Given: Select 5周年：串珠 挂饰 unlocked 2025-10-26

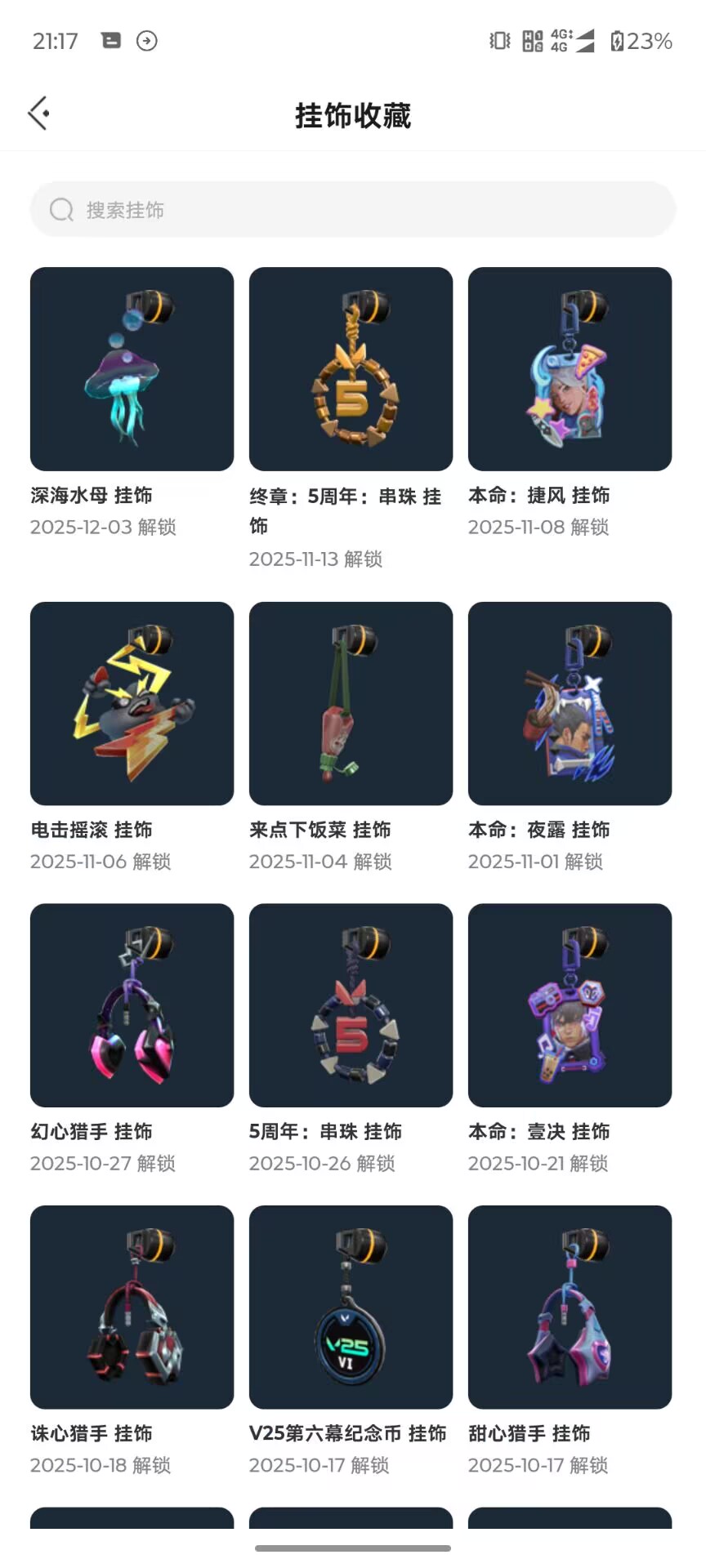Looking at the screenshot, I should pos(351,1005).
